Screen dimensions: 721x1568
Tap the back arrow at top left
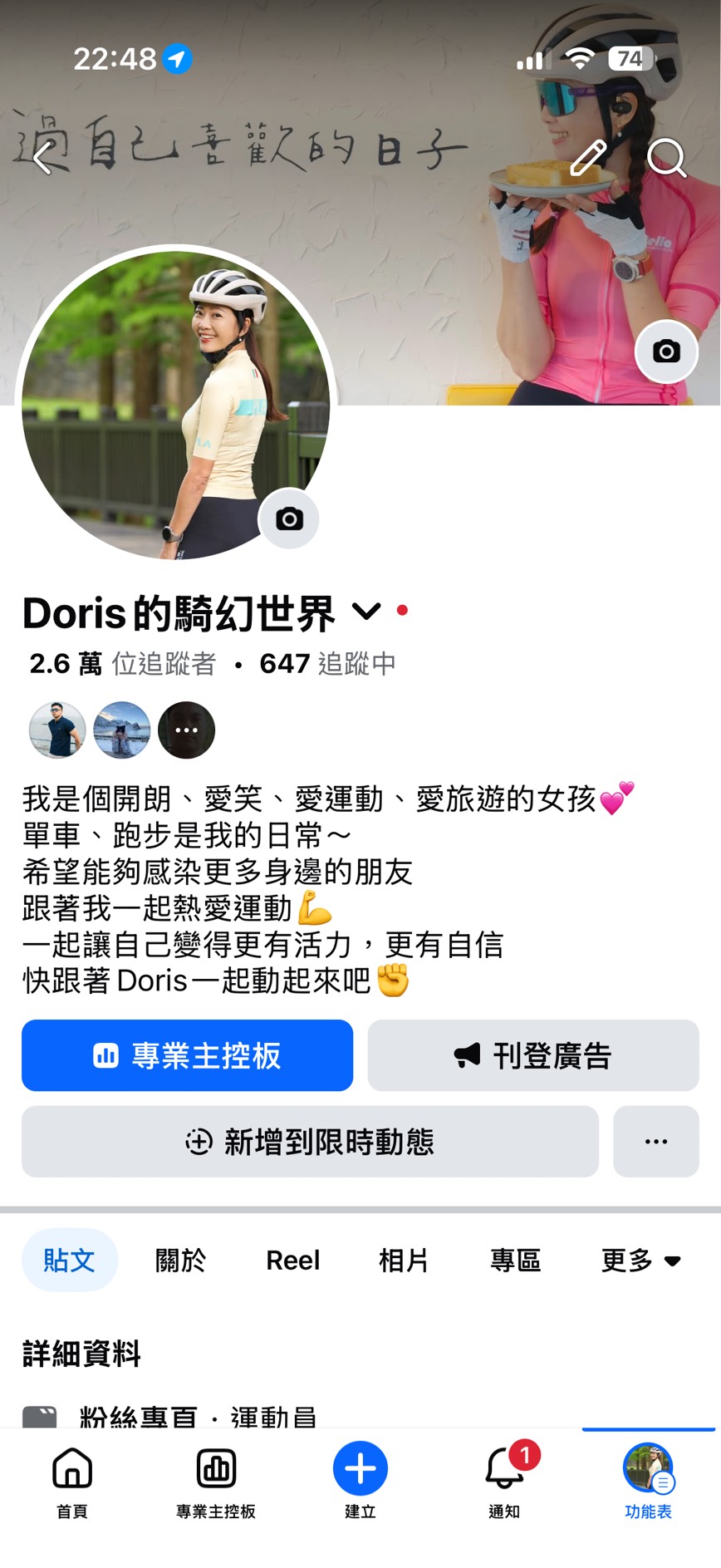click(x=42, y=160)
